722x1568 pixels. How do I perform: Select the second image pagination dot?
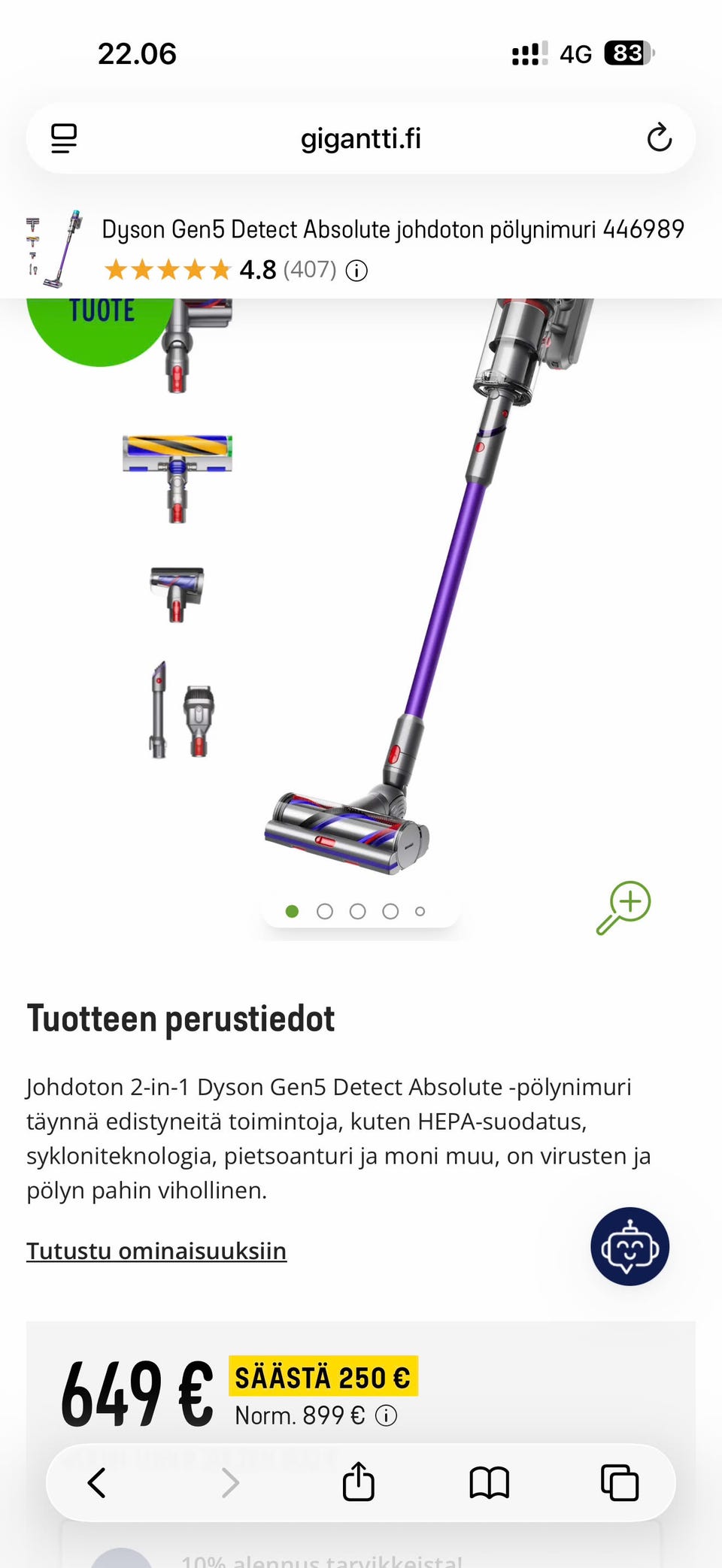tap(325, 912)
